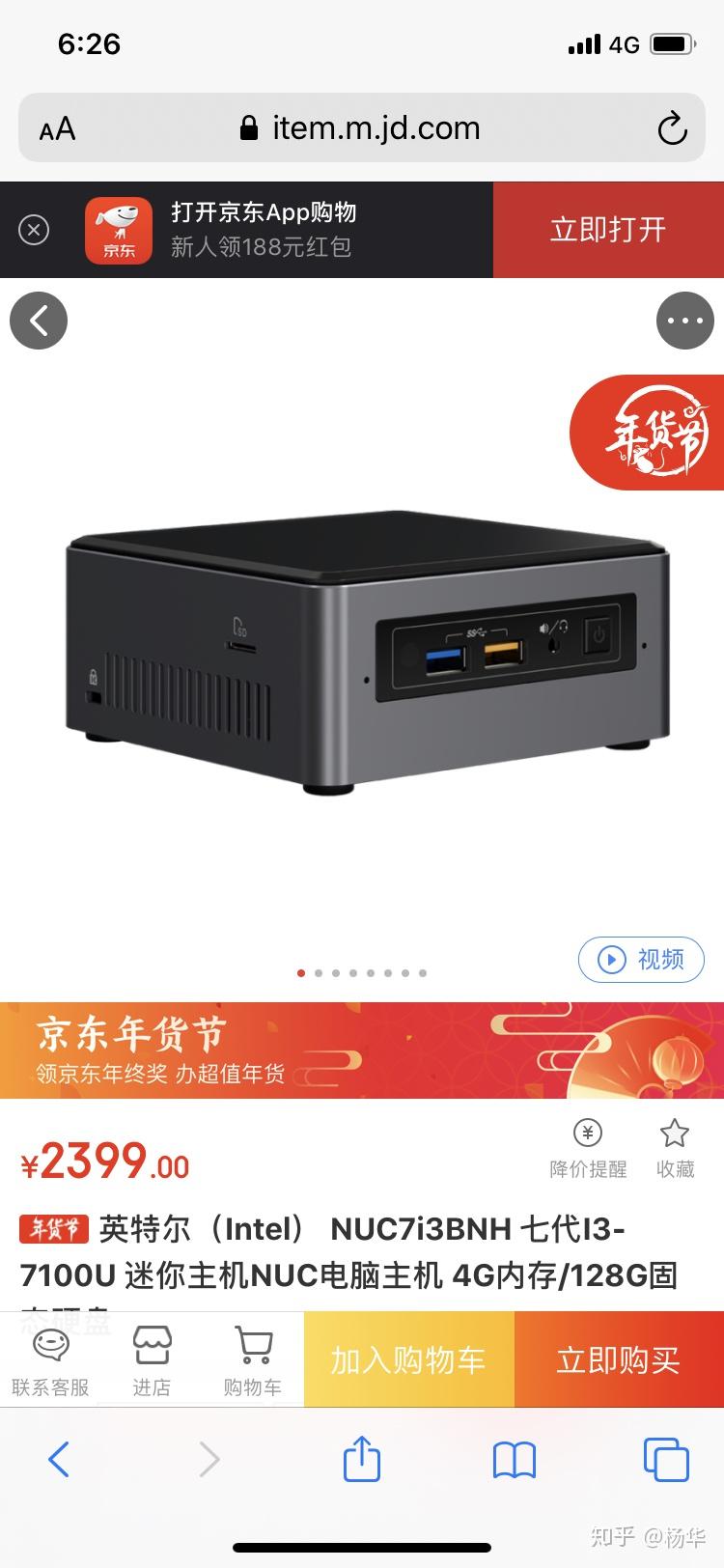Tap the last carousel dot indicator
The width and height of the screenshot is (724, 1568).
click(x=423, y=973)
